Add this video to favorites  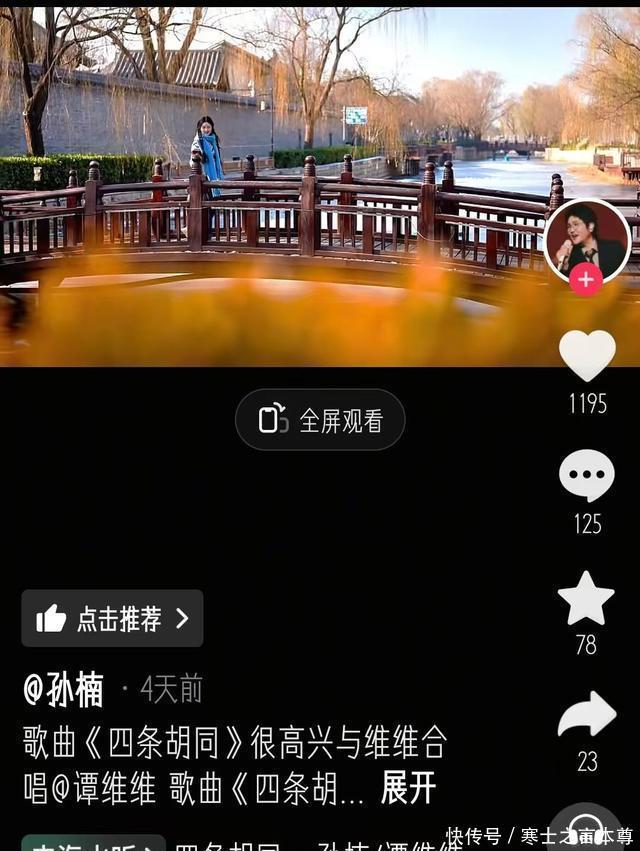pos(586,599)
